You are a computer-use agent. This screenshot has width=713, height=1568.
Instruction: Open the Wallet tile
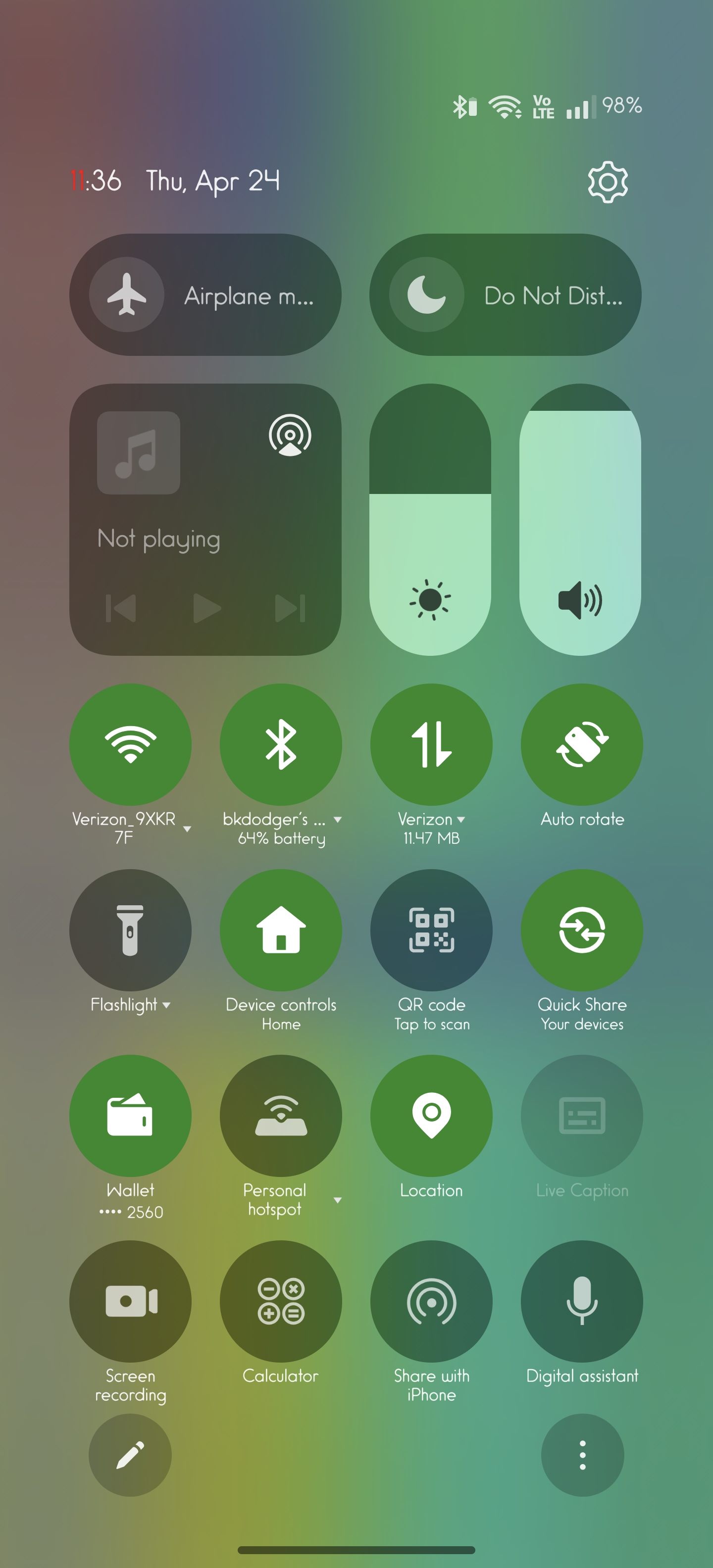(130, 1116)
